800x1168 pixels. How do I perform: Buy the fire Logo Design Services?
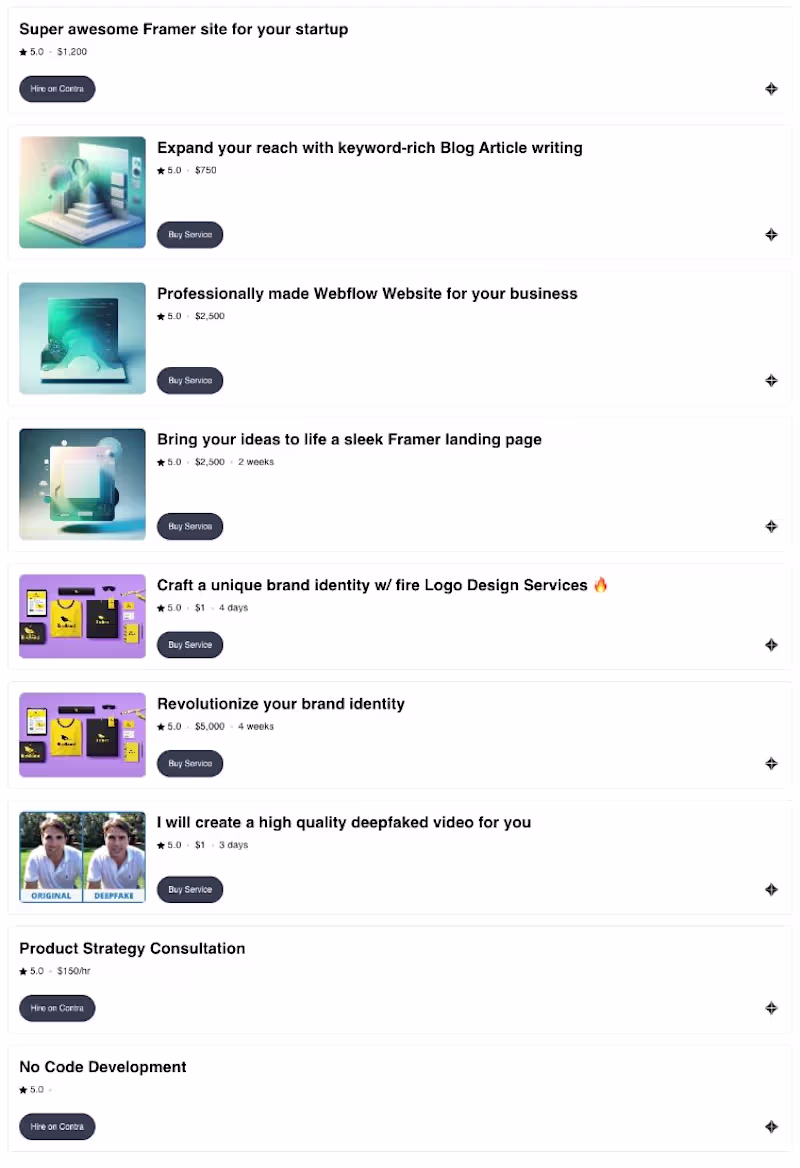190,645
